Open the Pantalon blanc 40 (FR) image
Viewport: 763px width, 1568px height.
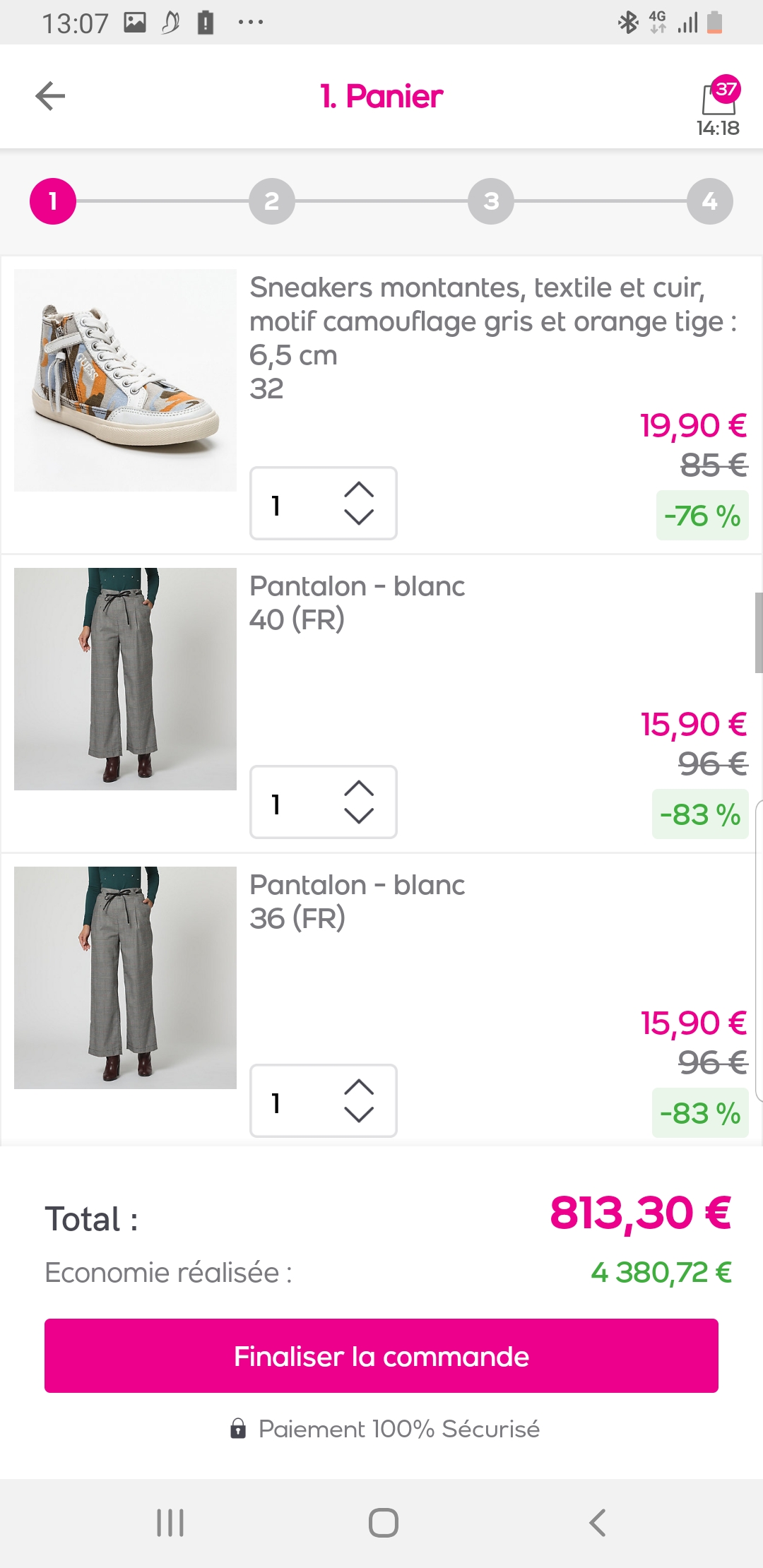point(125,679)
